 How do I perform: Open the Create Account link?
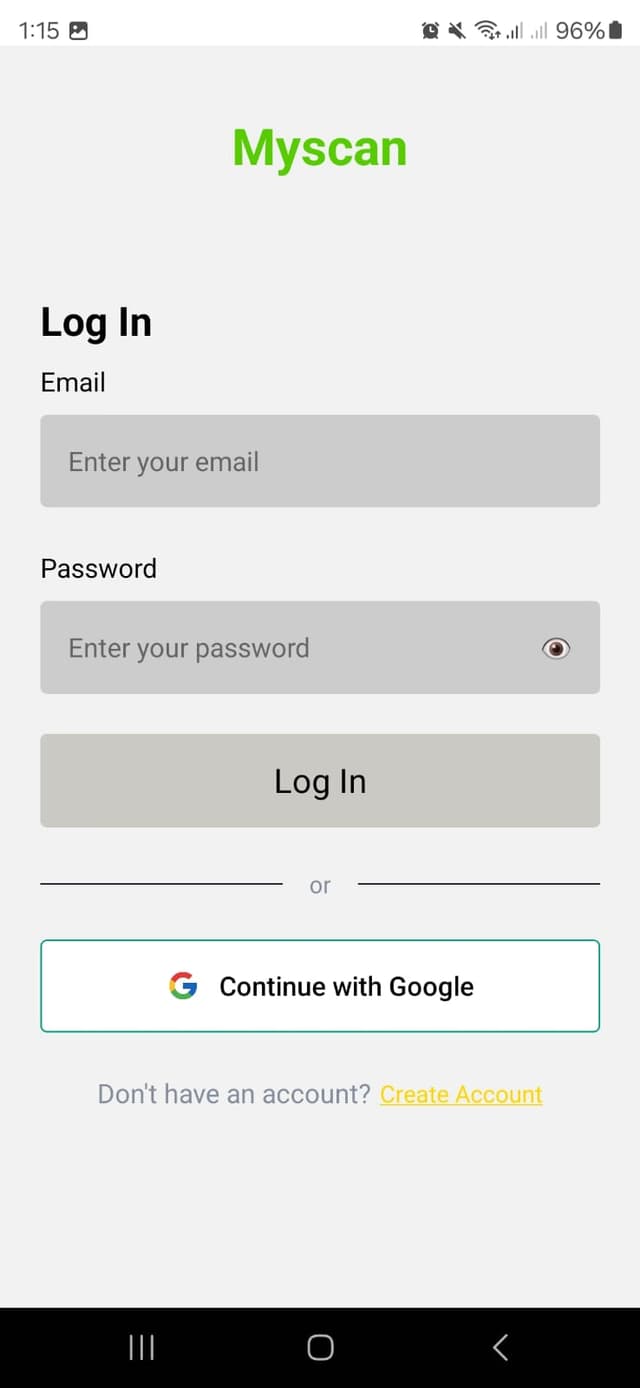point(461,1094)
